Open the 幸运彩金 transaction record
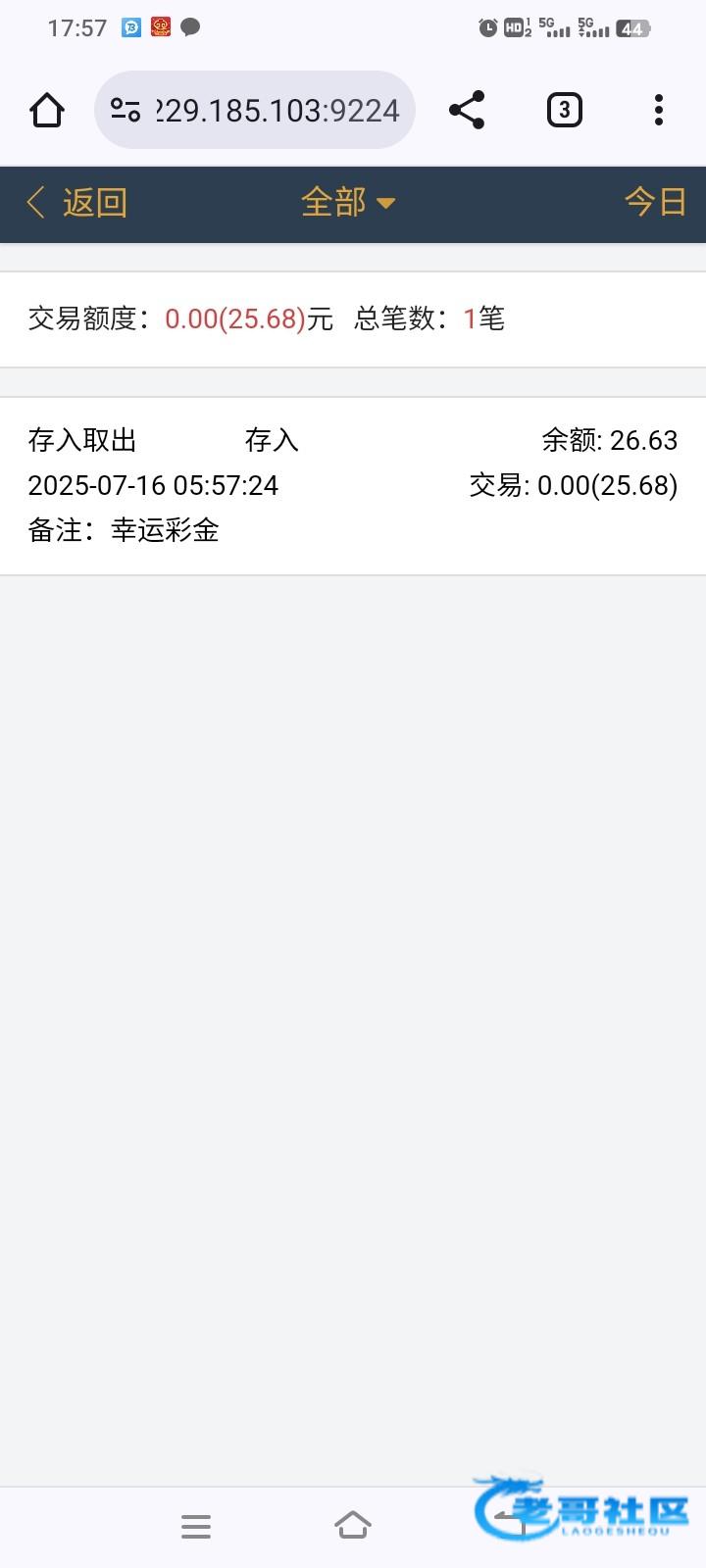This screenshot has height=1568, width=706. click(x=353, y=485)
